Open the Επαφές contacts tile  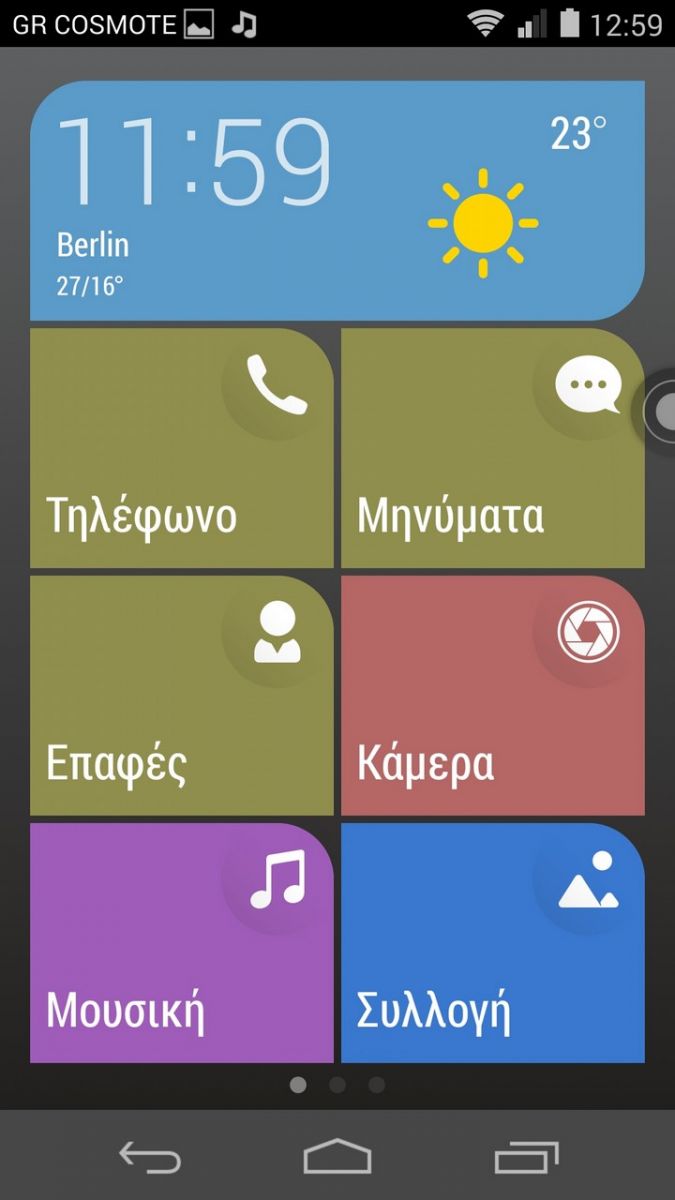(181, 696)
